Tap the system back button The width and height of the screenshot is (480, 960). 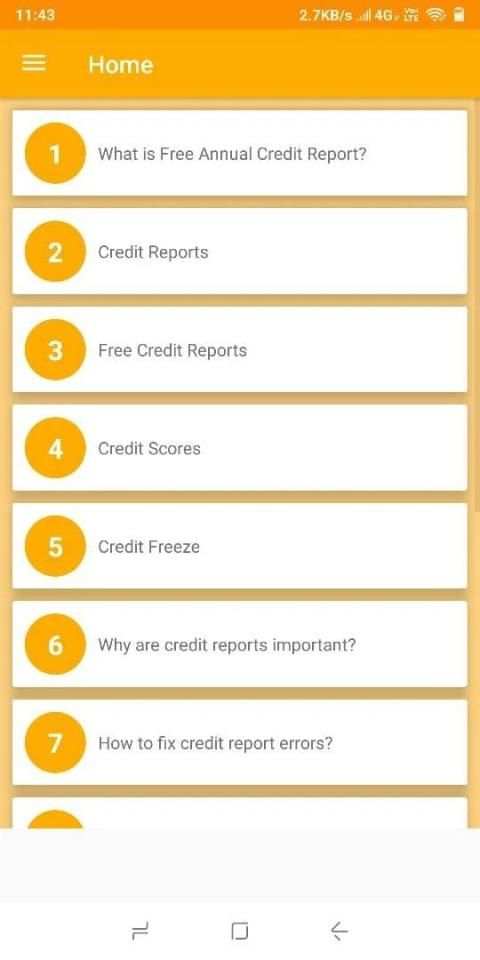click(339, 931)
